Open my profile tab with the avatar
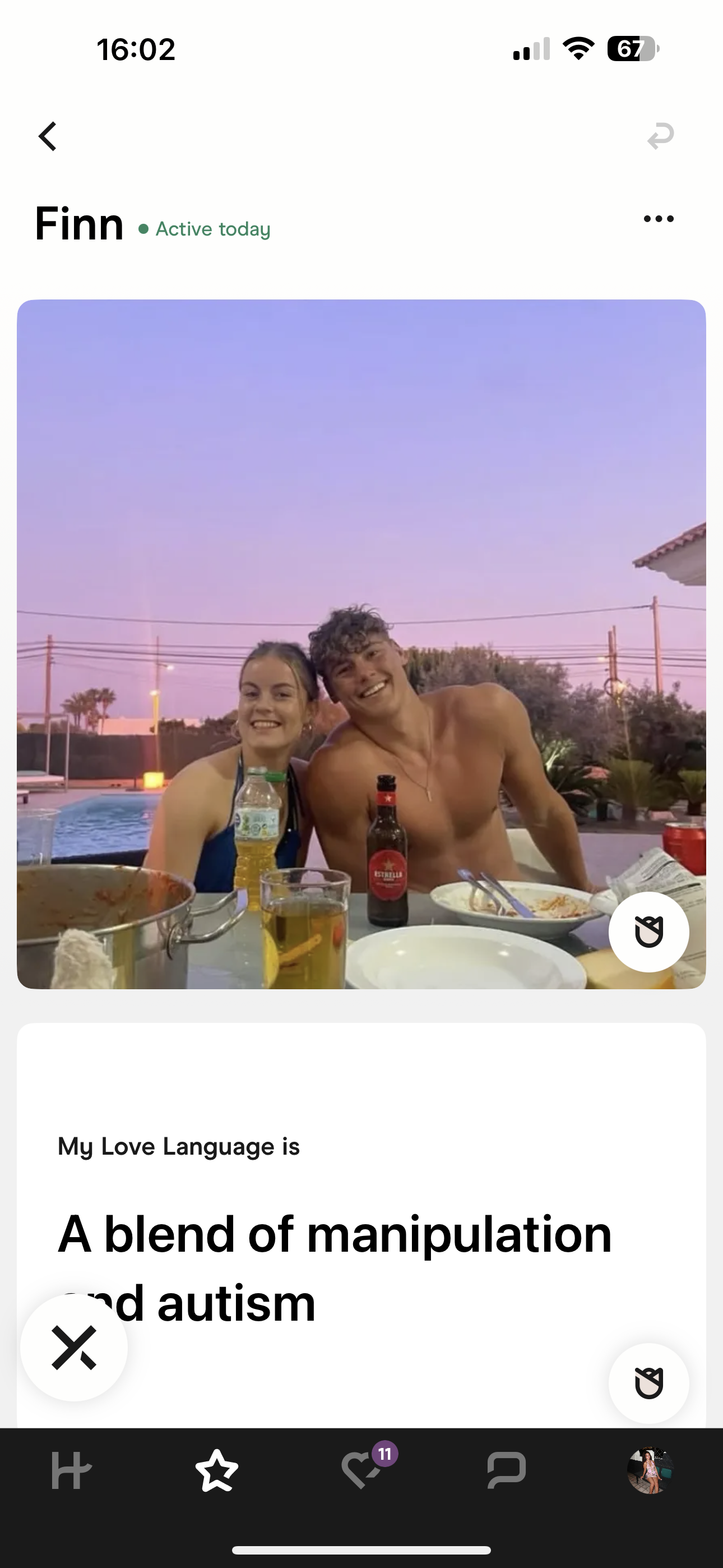Viewport: 723px width, 1568px height. pos(650,1470)
